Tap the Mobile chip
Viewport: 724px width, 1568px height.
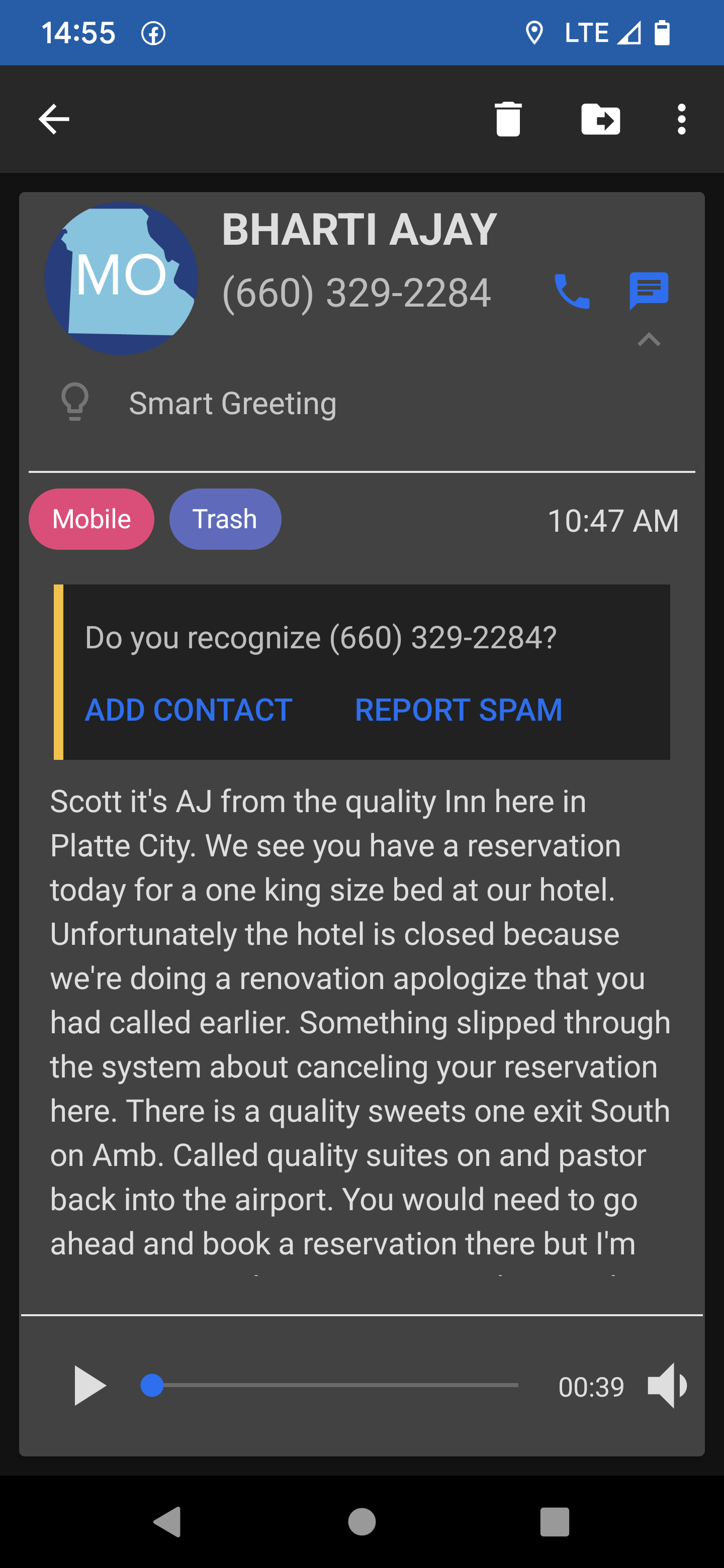(x=92, y=519)
